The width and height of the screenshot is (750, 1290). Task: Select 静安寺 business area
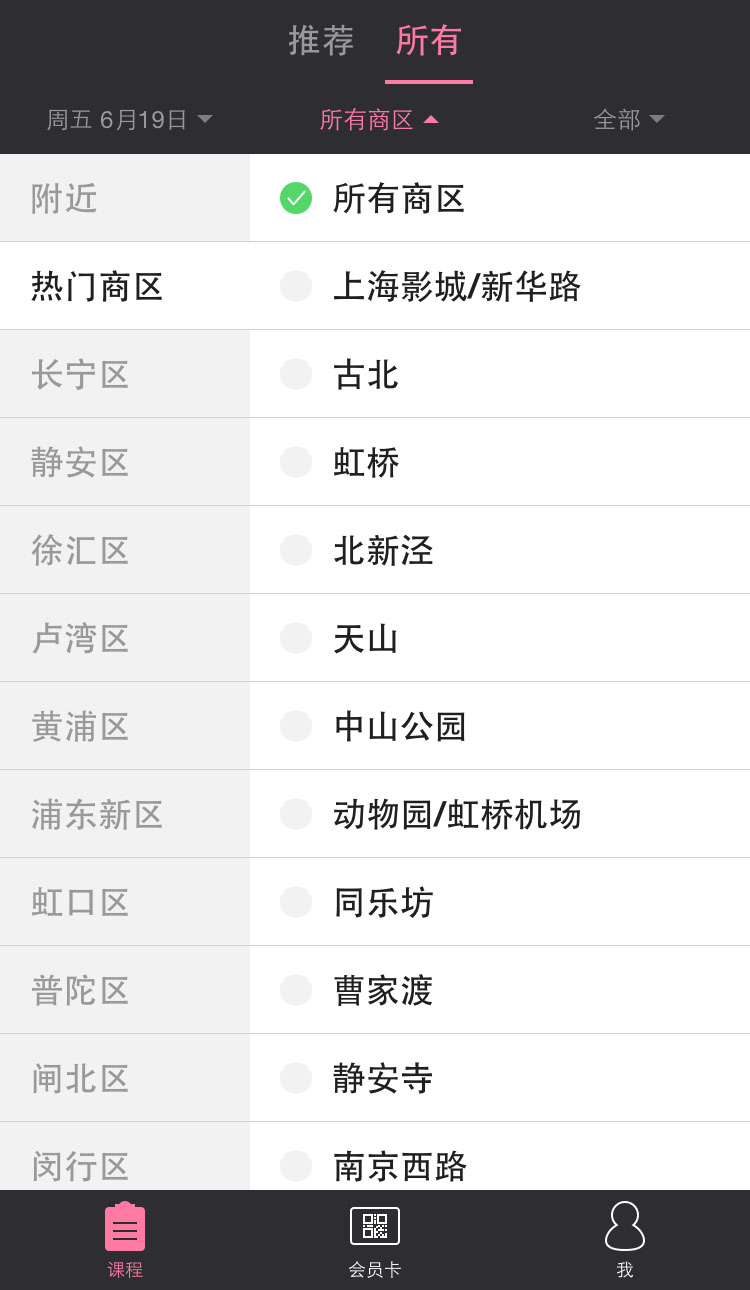(x=500, y=1078)
